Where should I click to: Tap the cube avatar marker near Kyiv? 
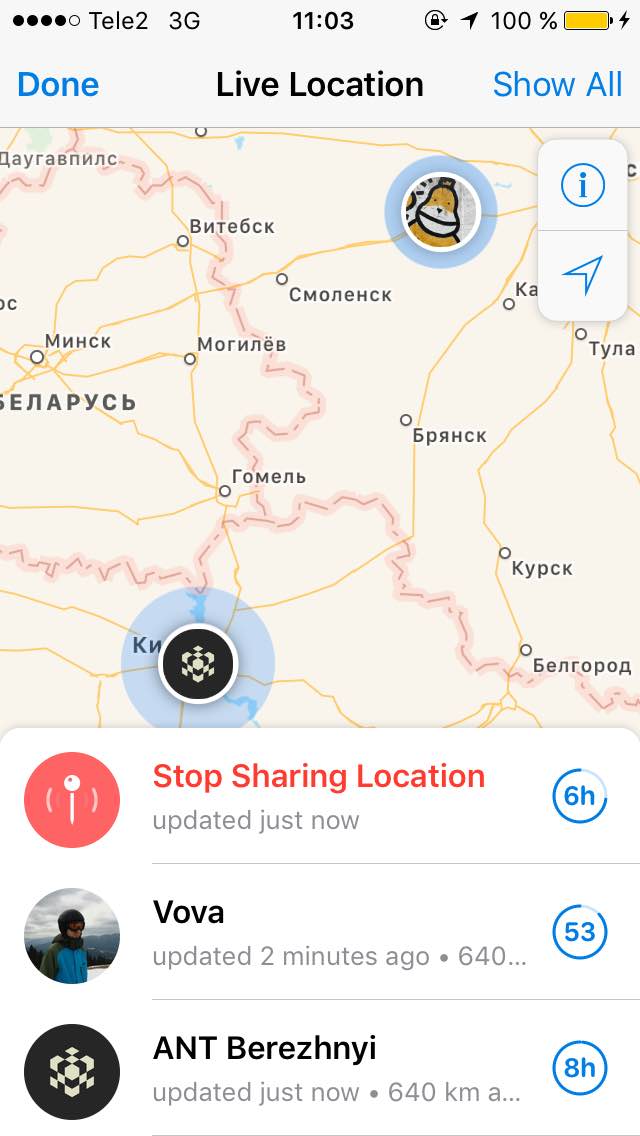tap(198, 663)
